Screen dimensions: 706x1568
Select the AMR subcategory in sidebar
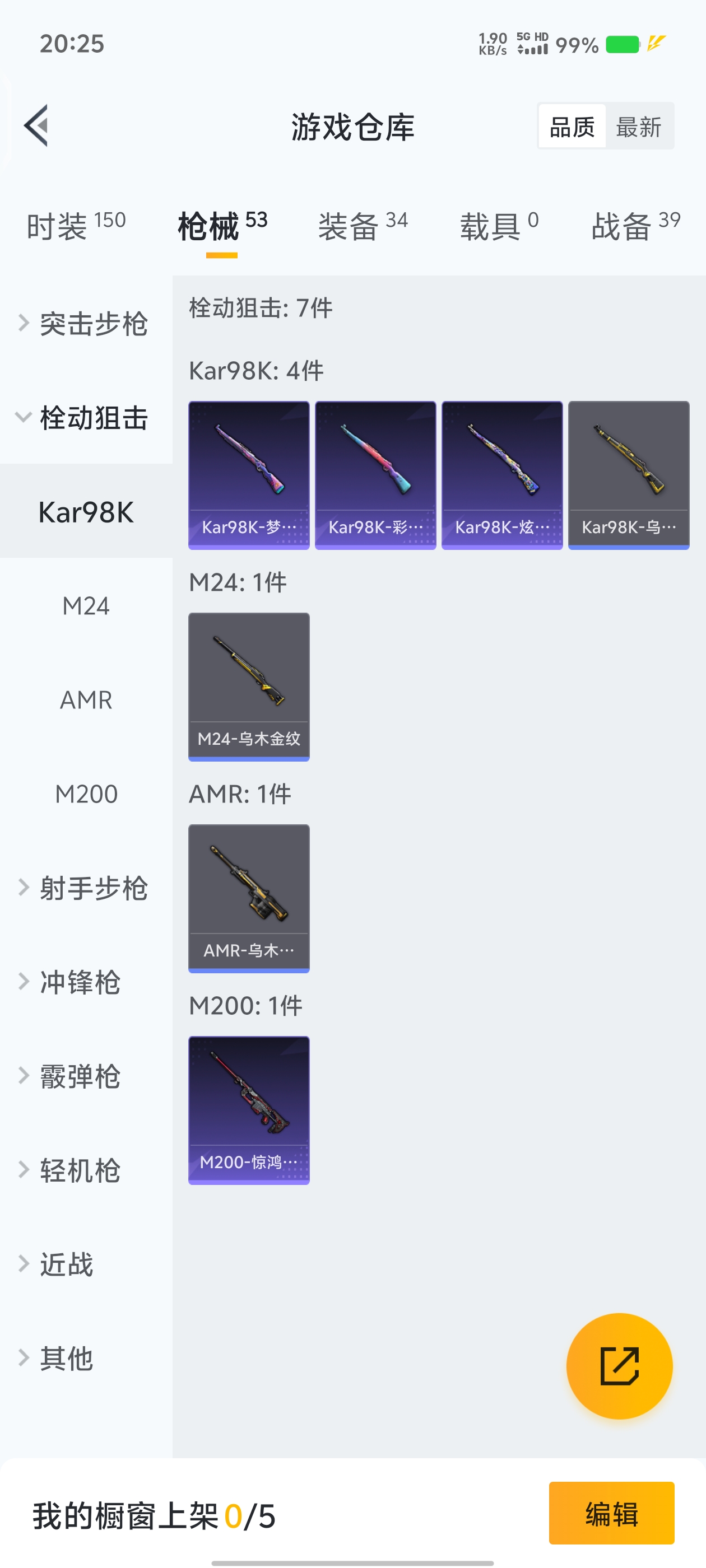(86, 700)
